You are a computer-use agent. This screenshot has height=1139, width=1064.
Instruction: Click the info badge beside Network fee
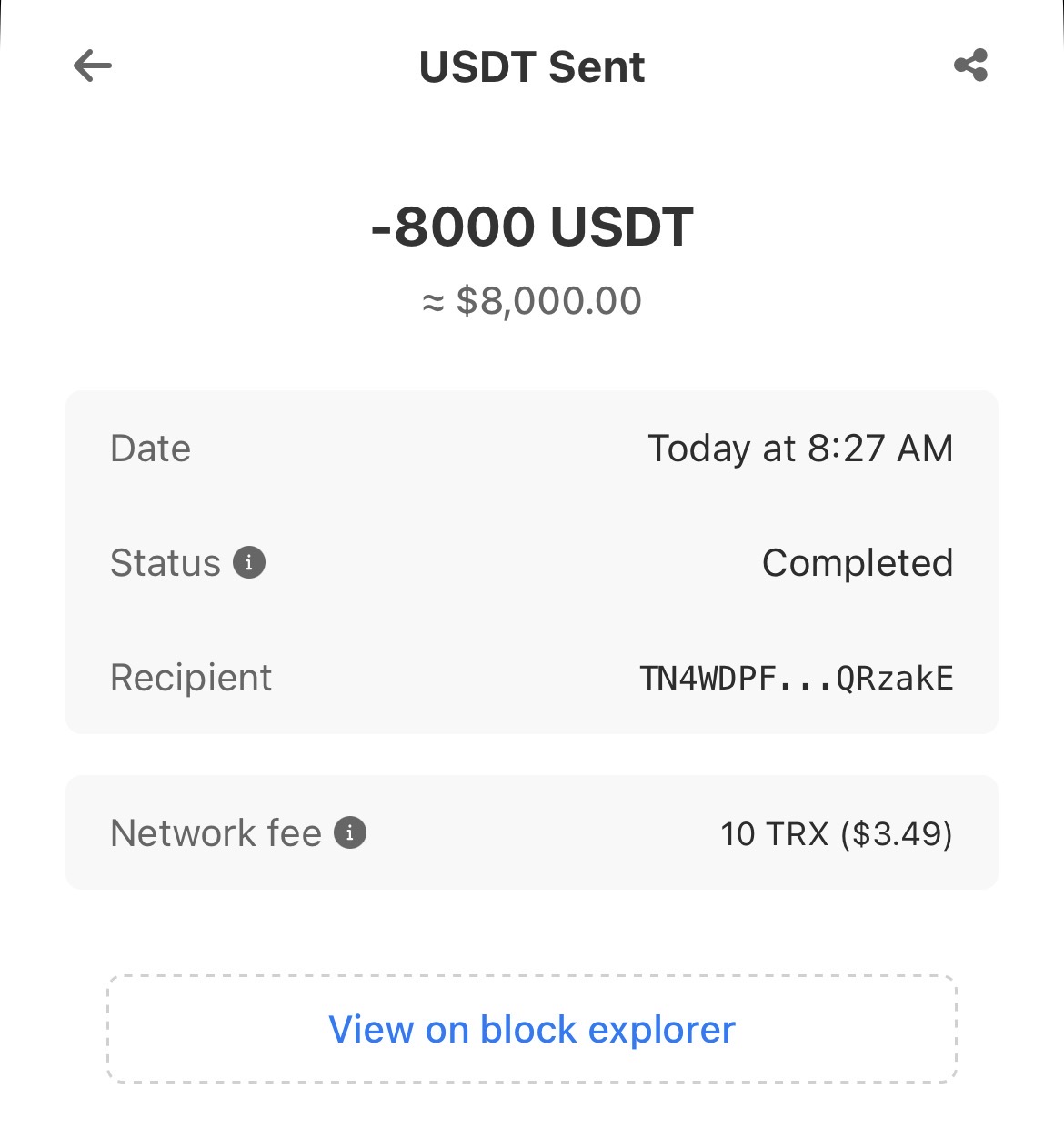(350, 832)
